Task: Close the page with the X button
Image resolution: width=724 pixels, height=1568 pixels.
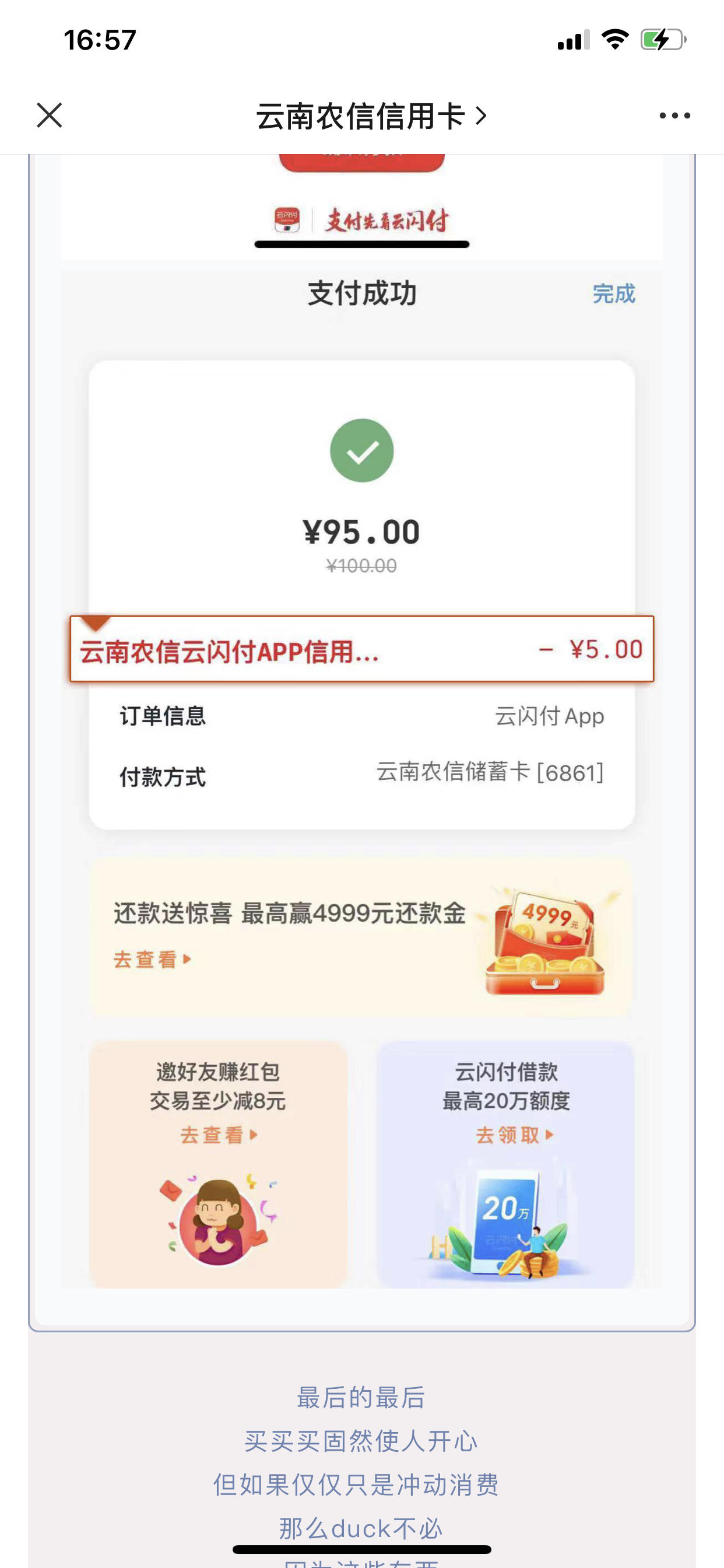Action: pyautogui.click(x=50, y=114)
